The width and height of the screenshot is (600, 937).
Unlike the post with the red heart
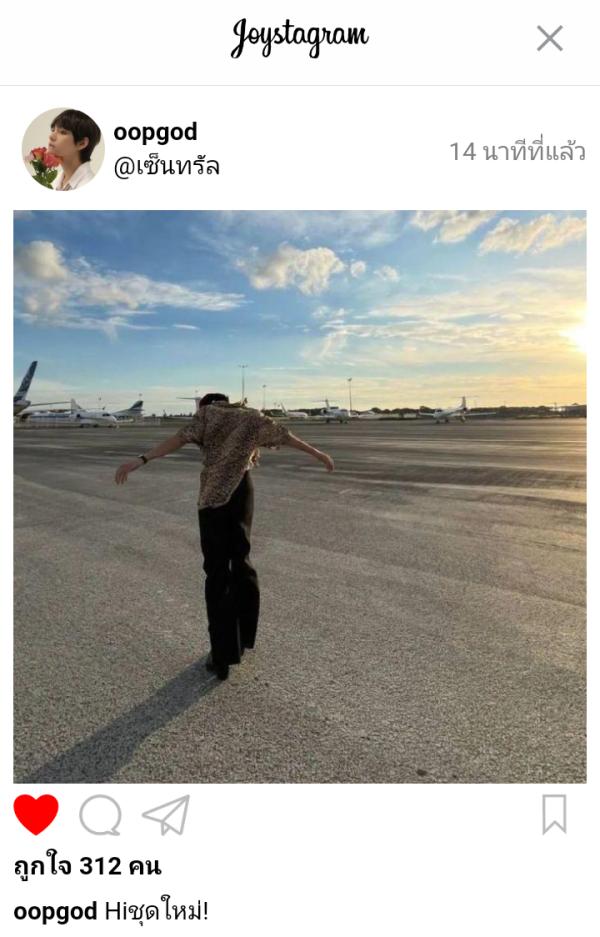point(36,815)
